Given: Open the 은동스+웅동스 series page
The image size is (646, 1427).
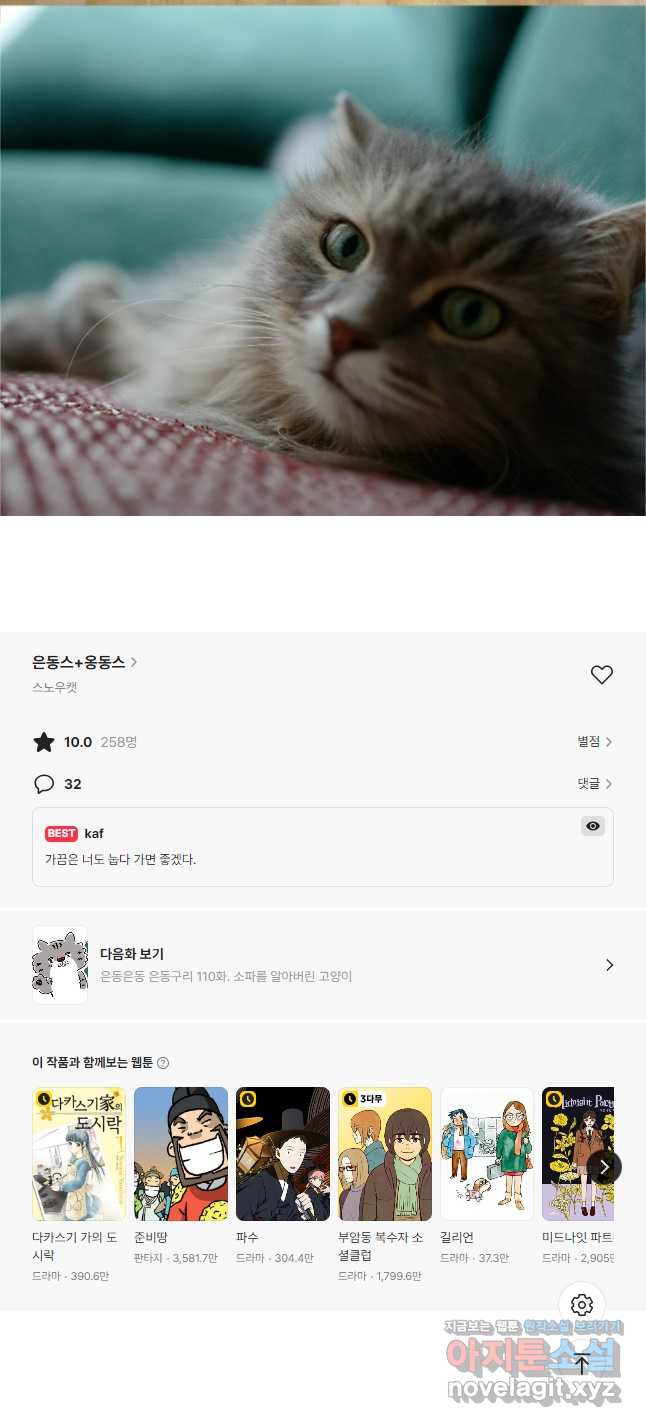Looking at the screenshot, I should click(84, 662).
